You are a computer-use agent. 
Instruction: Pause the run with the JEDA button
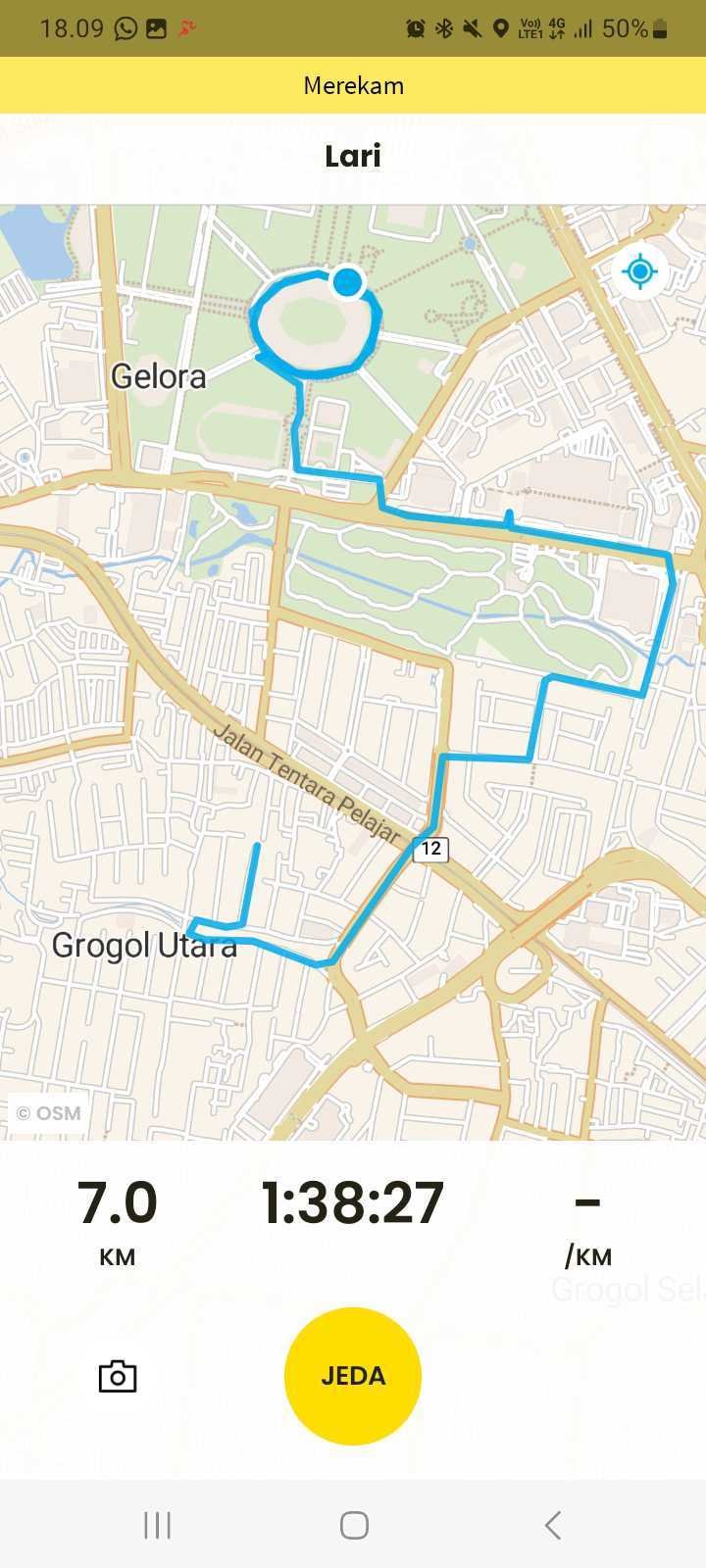pyautogui.click(x=353, y=1375)
